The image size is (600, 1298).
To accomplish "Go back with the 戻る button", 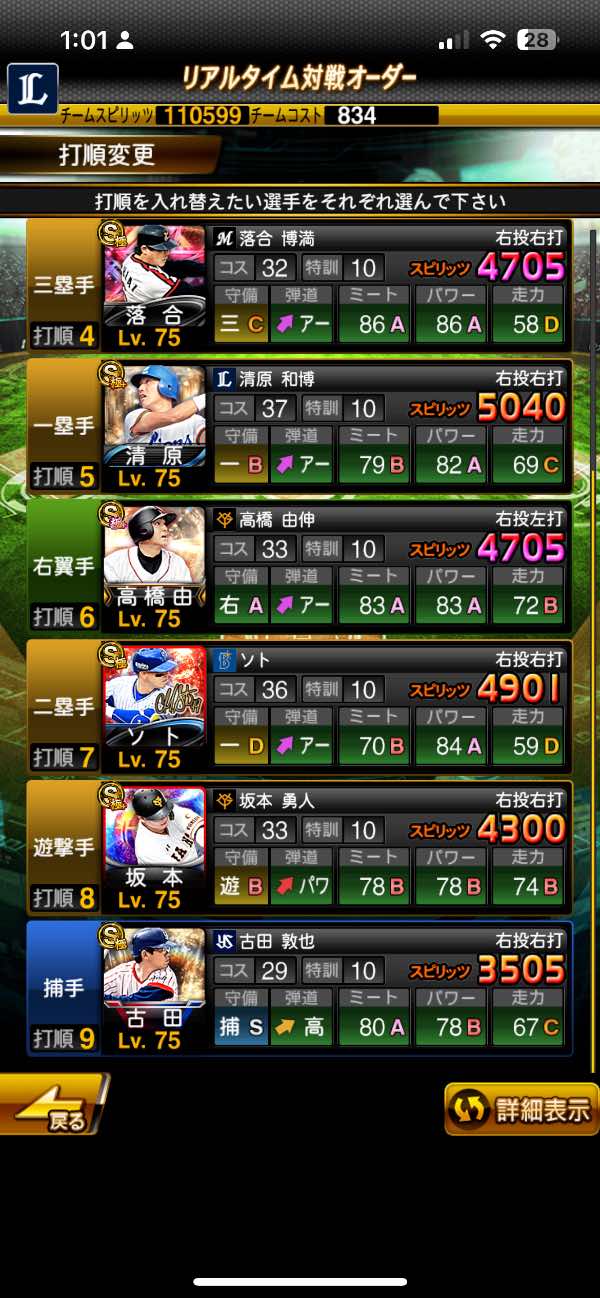I will coord(55,1104).
